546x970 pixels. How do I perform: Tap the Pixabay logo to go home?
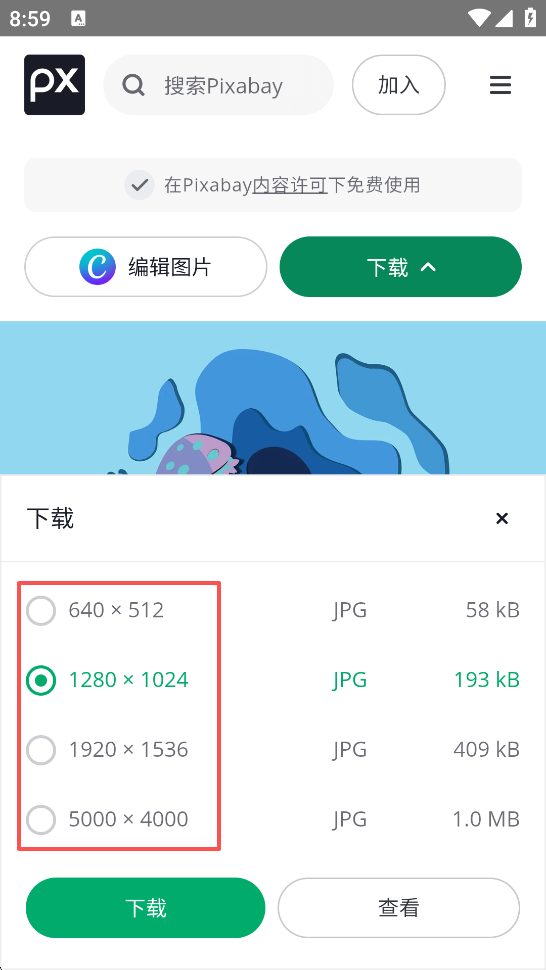54,85
